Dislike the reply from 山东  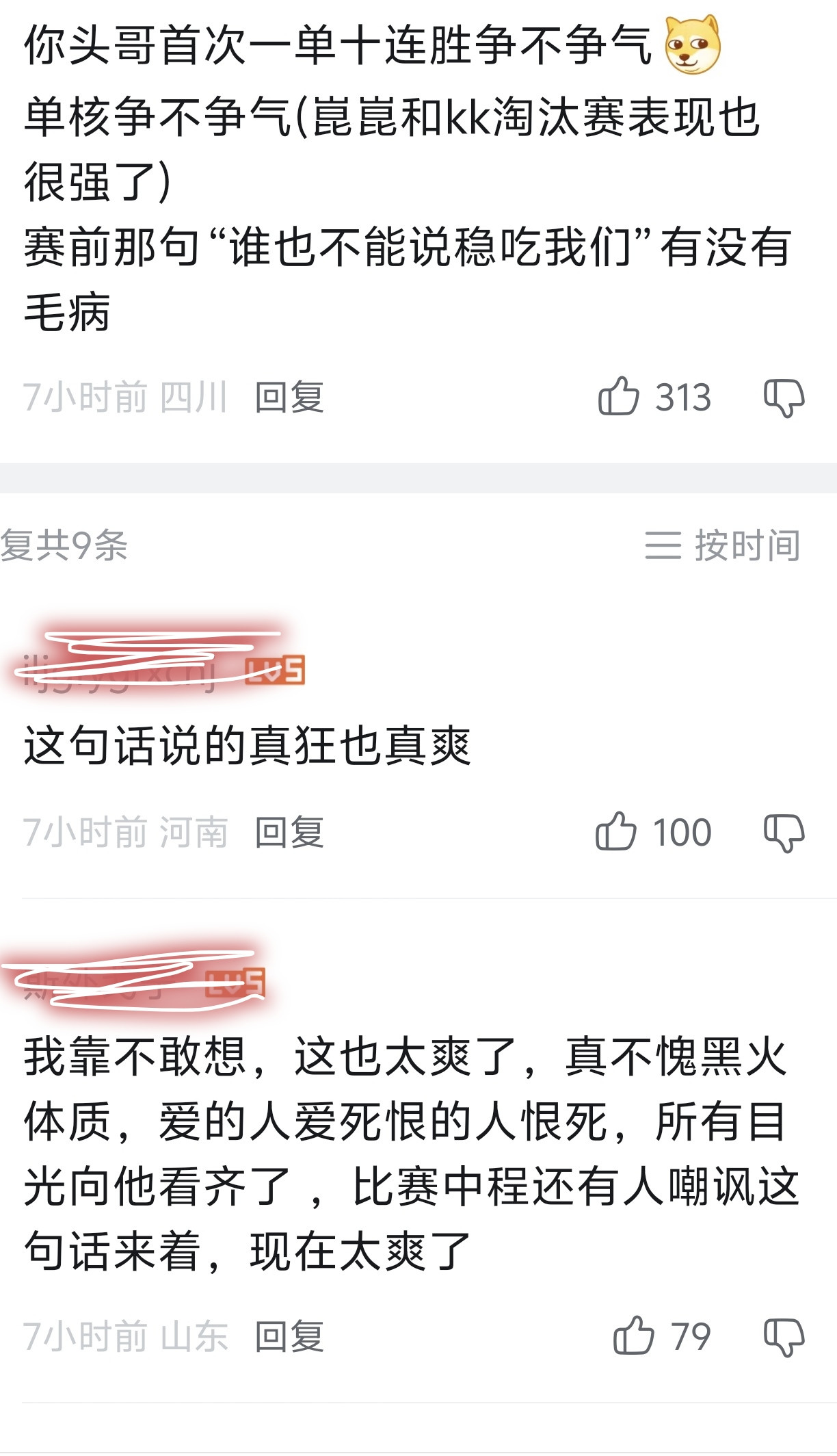pos(784,1336)
